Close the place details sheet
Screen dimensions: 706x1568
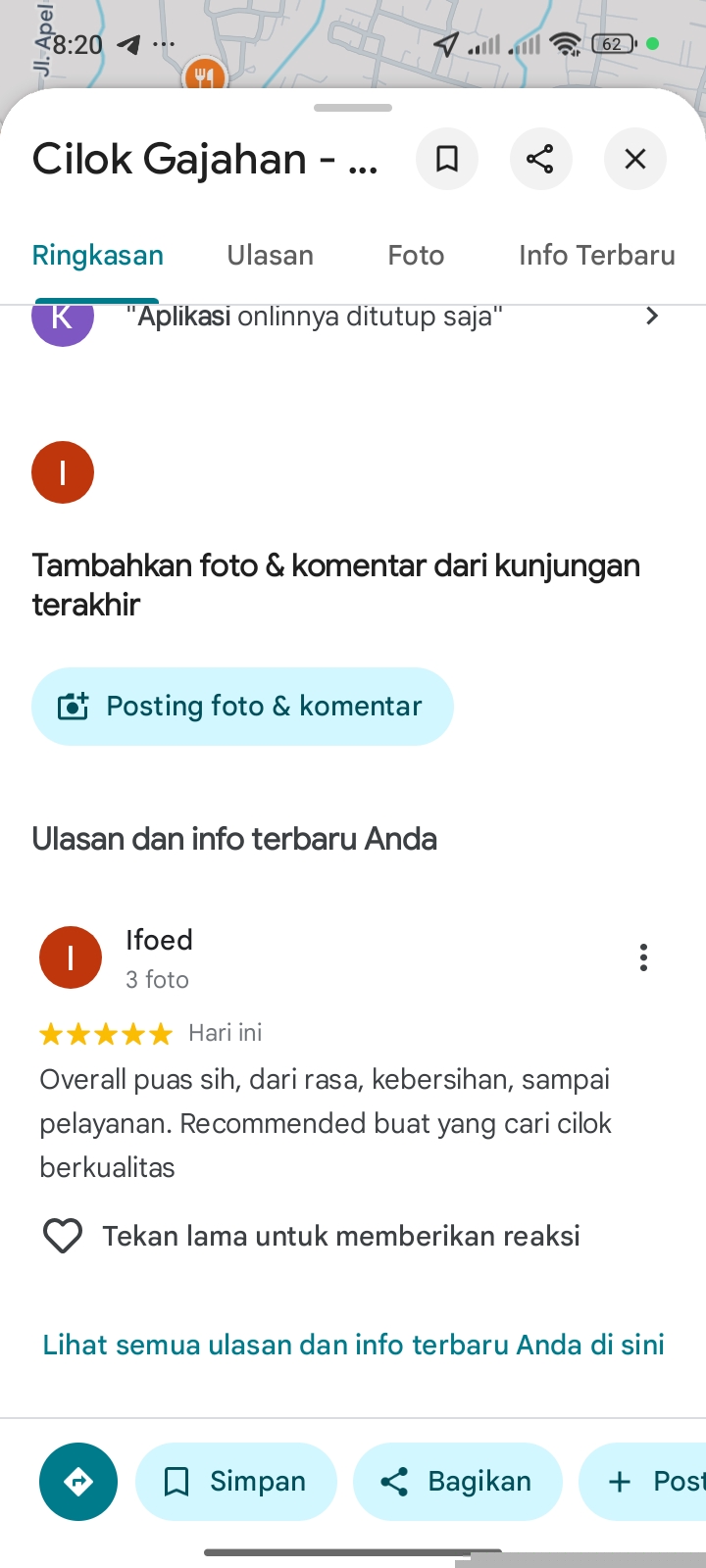[635, 159]
